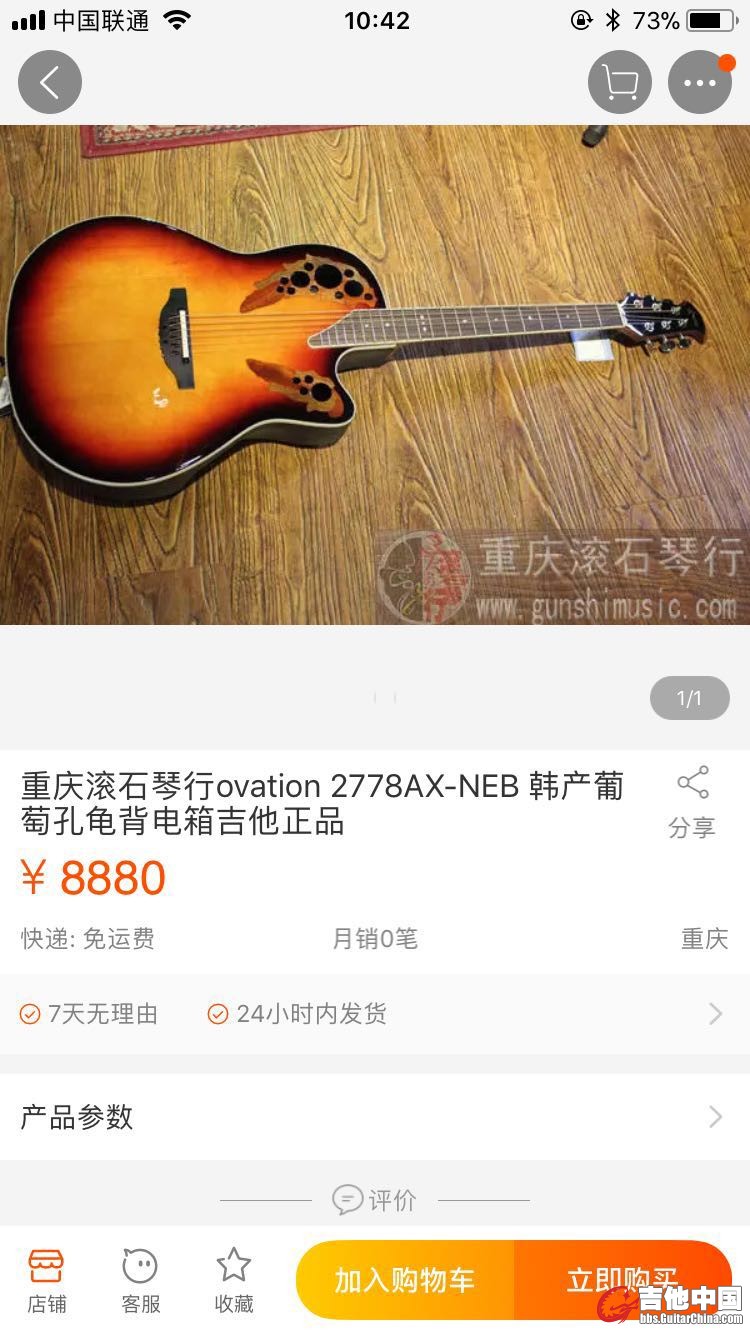Viewport: 750px width, 1334px height.
Task: Open 产品参数 product specifications
Action: click(375, 1117)
